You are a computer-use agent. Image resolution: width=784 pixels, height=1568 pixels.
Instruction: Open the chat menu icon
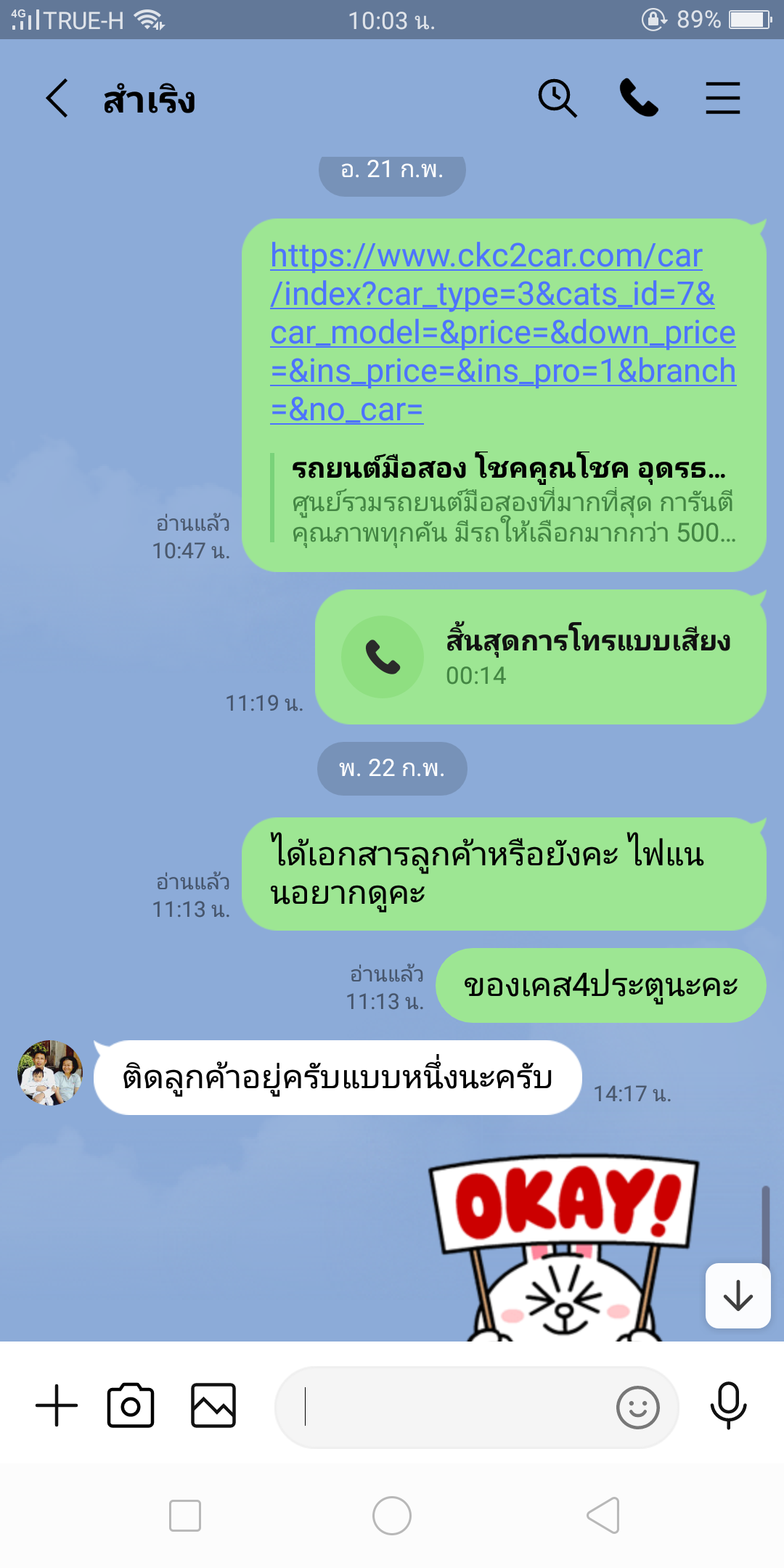tap(723, 98)
